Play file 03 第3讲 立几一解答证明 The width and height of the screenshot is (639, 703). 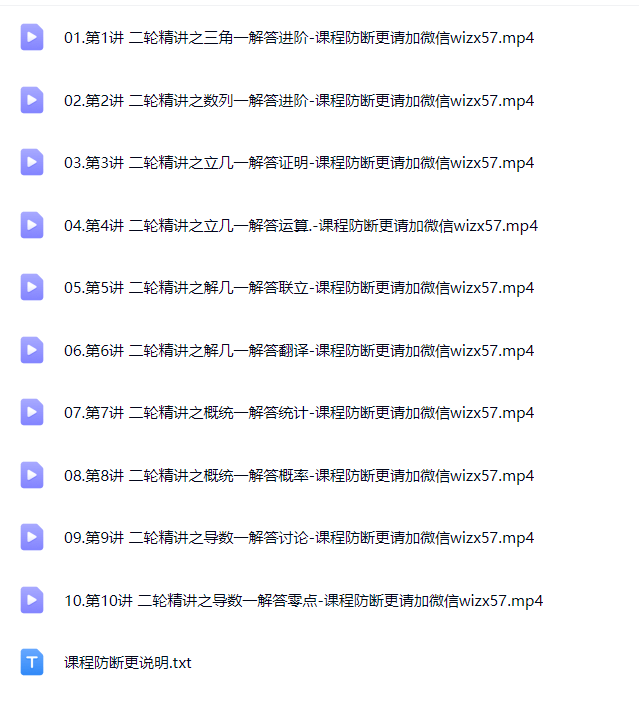(298, 163)
